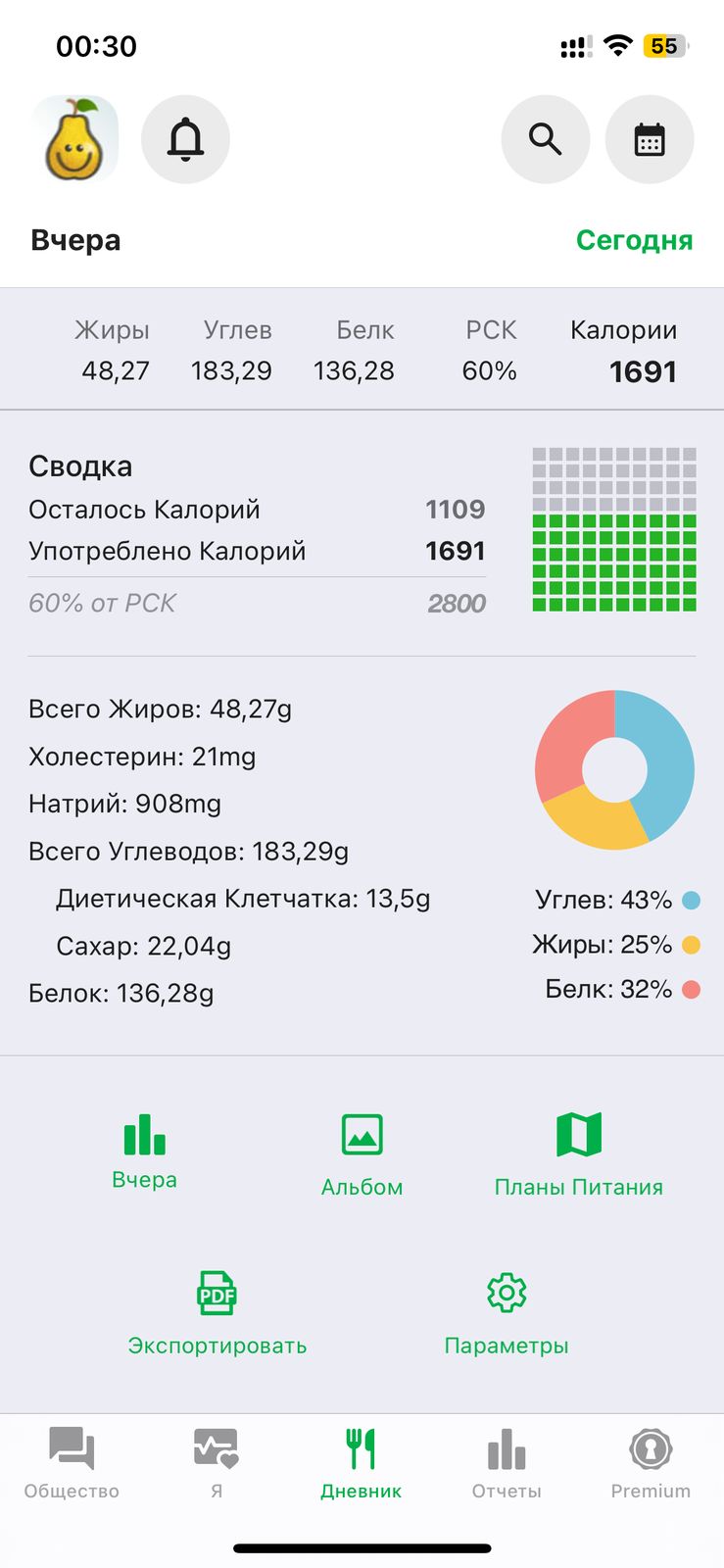Open the search function
724x1568 pixels.
pyautogui.click(x=546, y=139)
